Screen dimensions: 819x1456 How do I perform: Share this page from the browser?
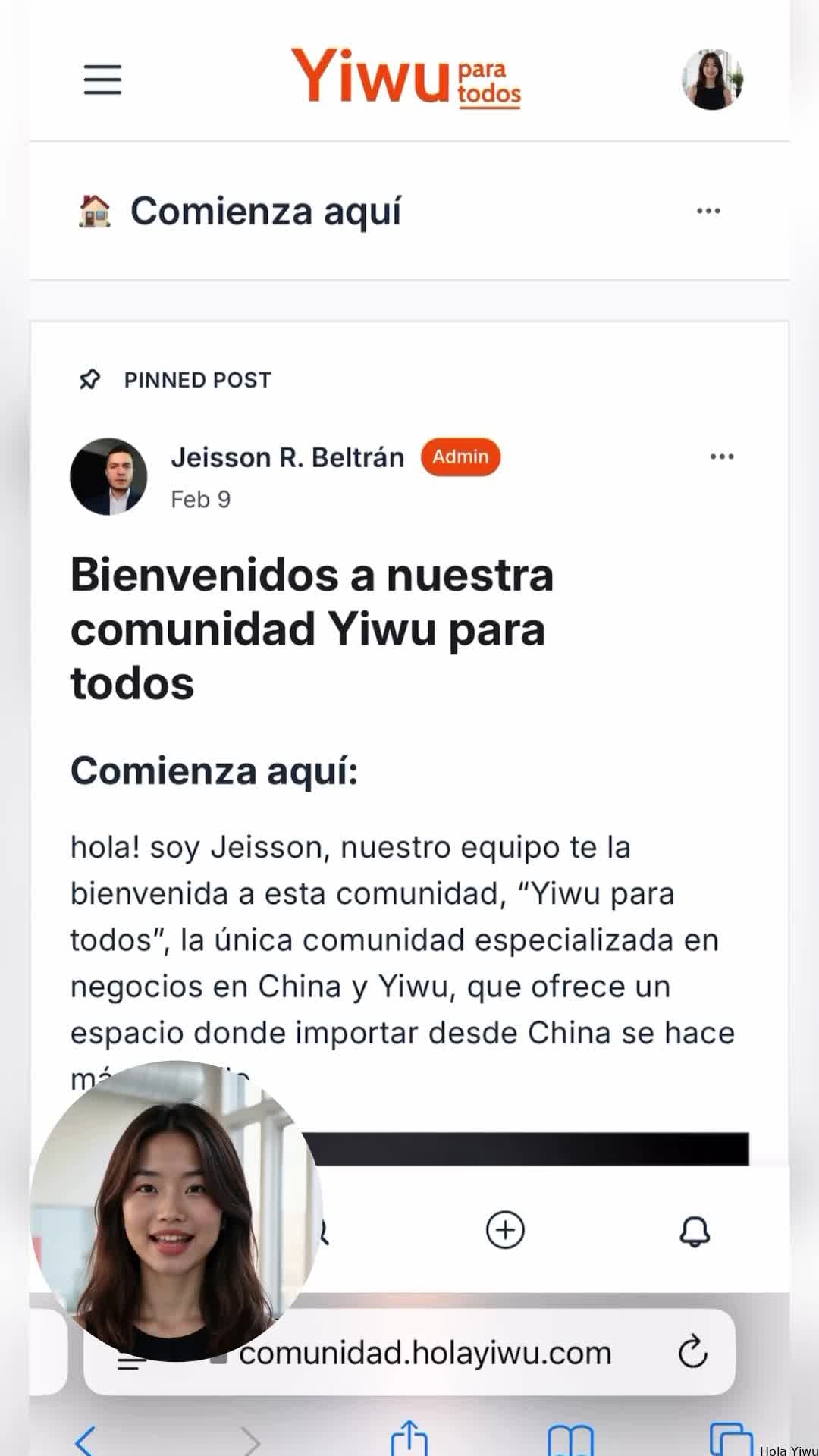pyautogui.click(x=409, y=1439)
